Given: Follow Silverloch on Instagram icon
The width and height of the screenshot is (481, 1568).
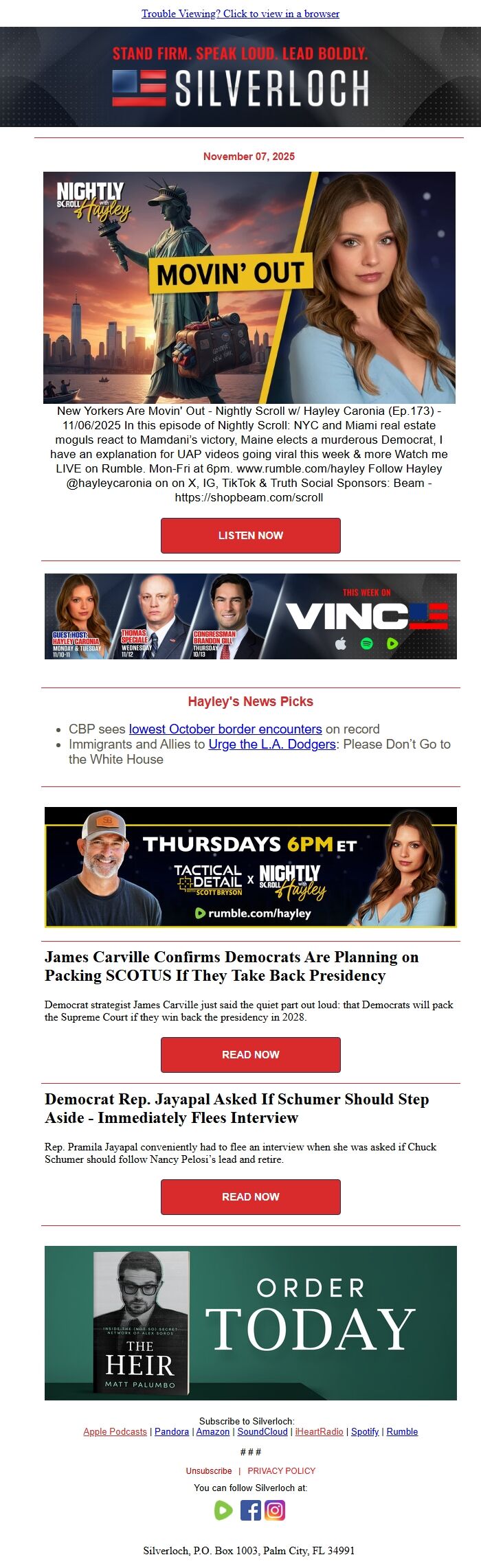Looking at the screenshot, I should (275, 1510).
